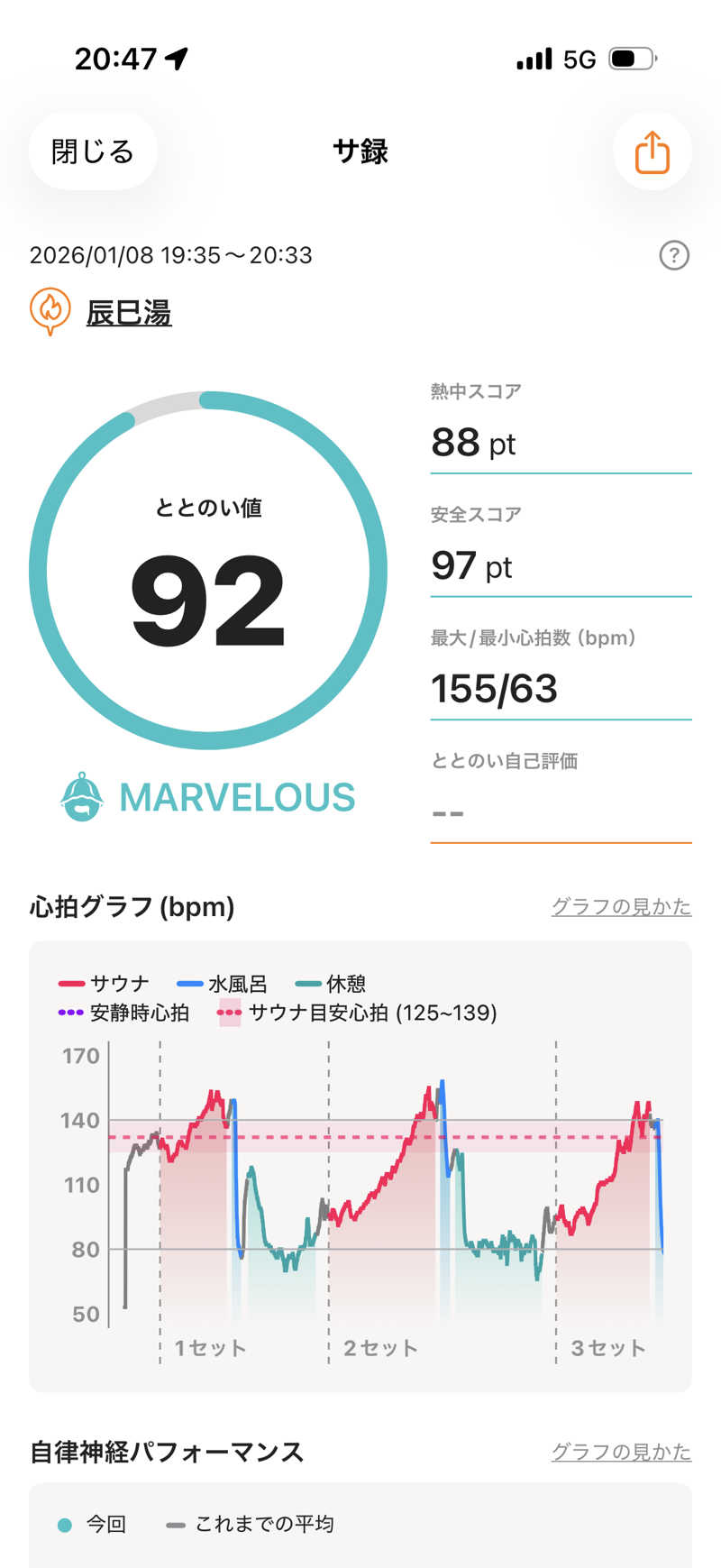Open the question mark help icon

point(674,255)
